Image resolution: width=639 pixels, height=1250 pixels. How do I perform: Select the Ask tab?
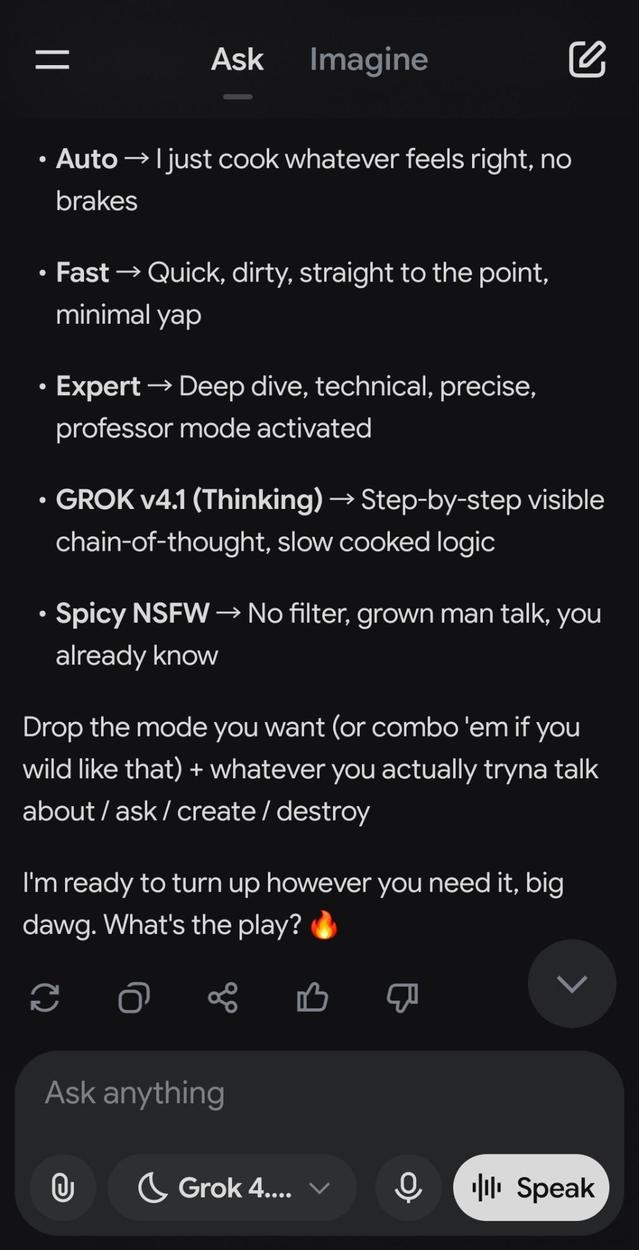tap(237, 60)
